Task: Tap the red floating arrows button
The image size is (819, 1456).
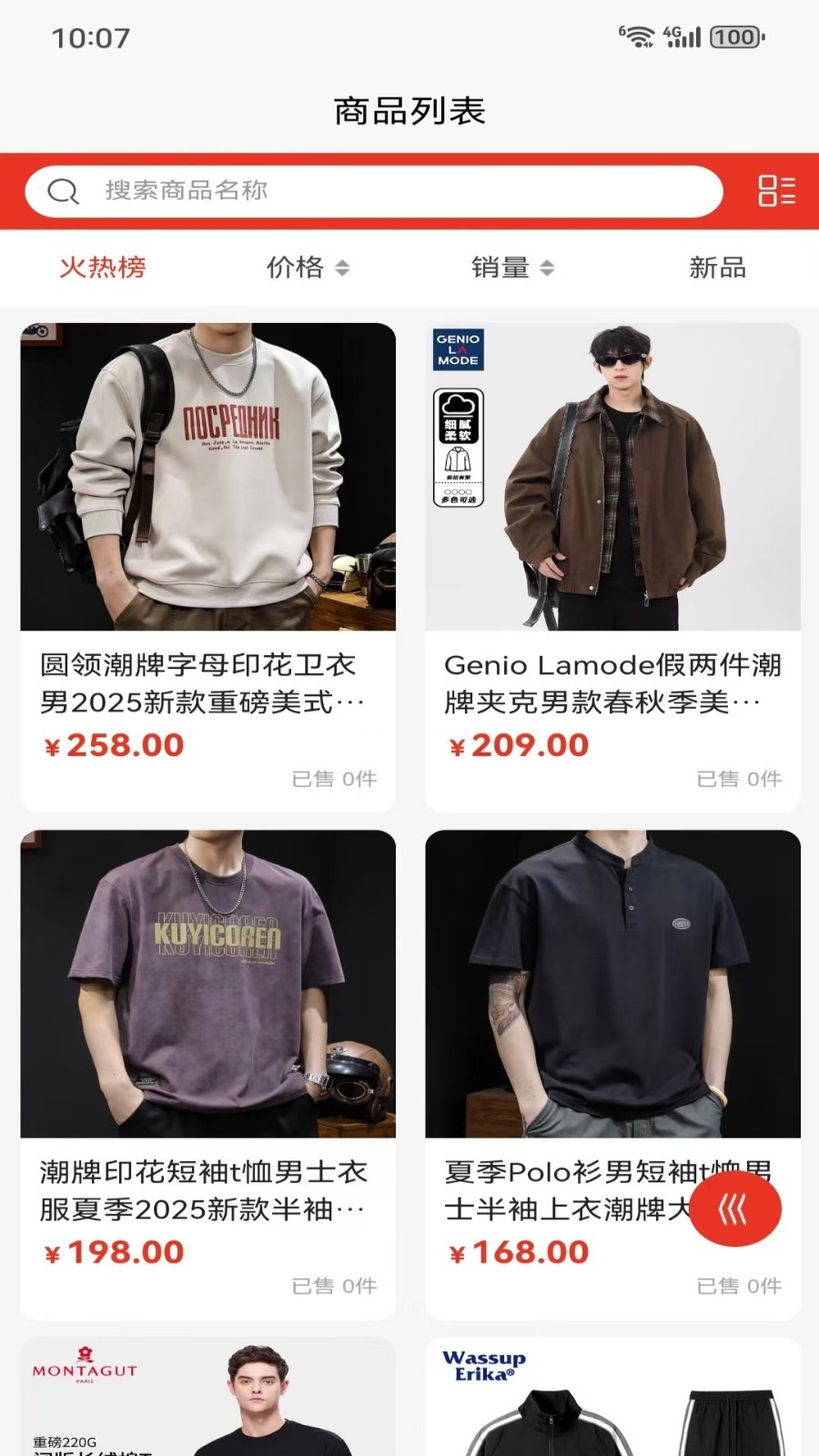Action: pos(735,1209)
